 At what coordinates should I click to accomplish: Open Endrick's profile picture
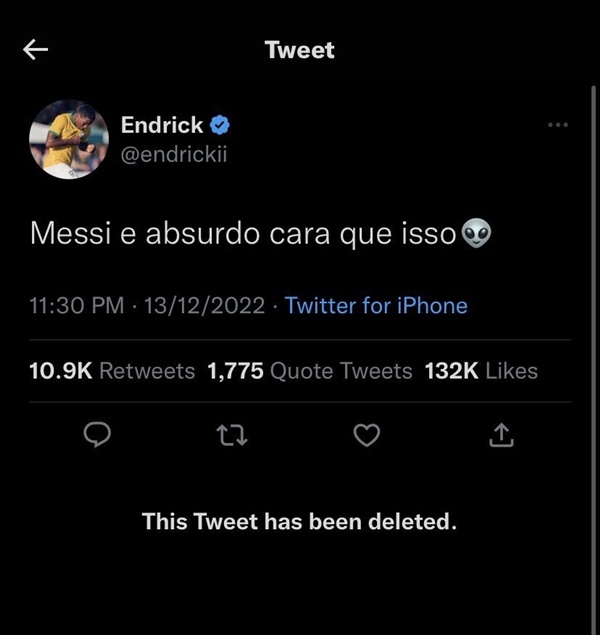[x=68, y=139]
